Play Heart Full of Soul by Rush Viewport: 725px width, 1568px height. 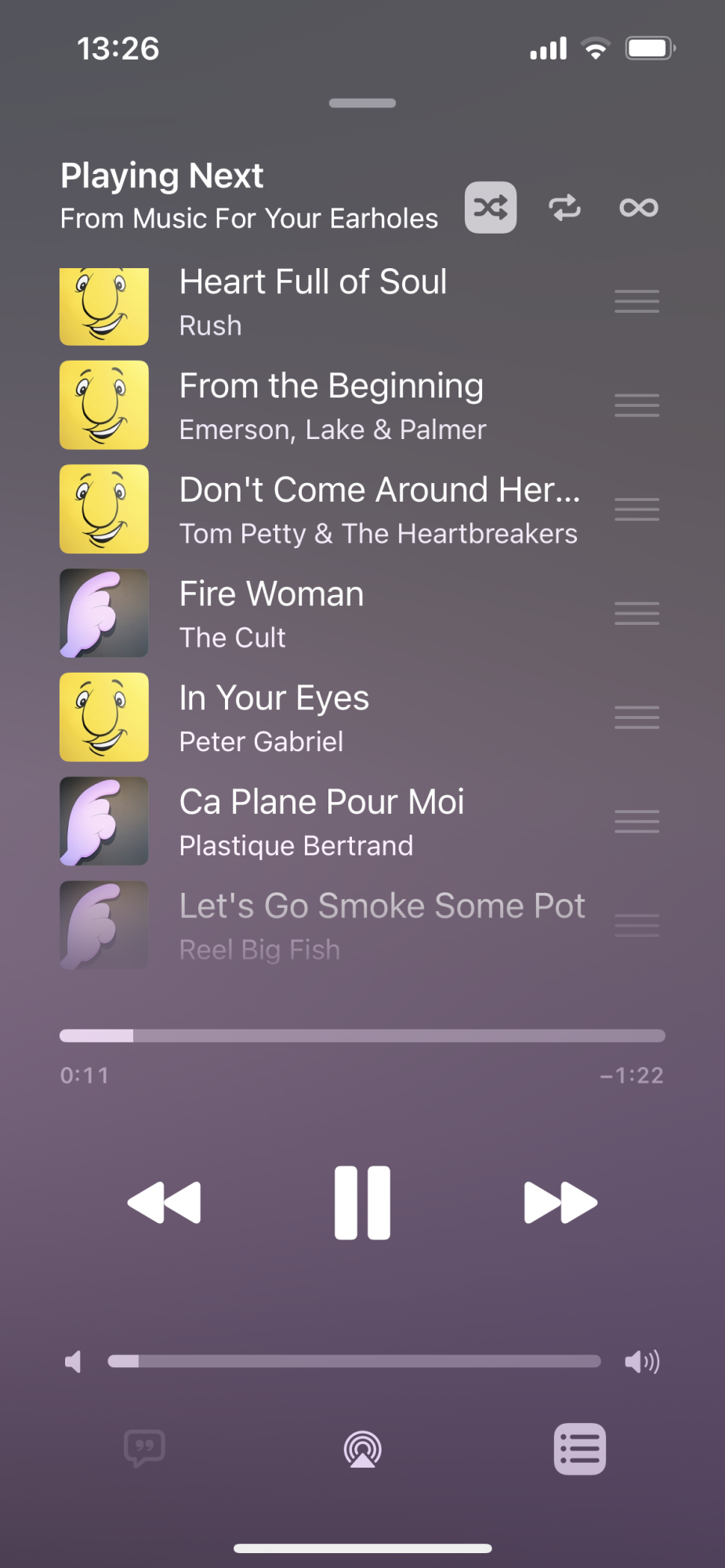pos(314,303)
